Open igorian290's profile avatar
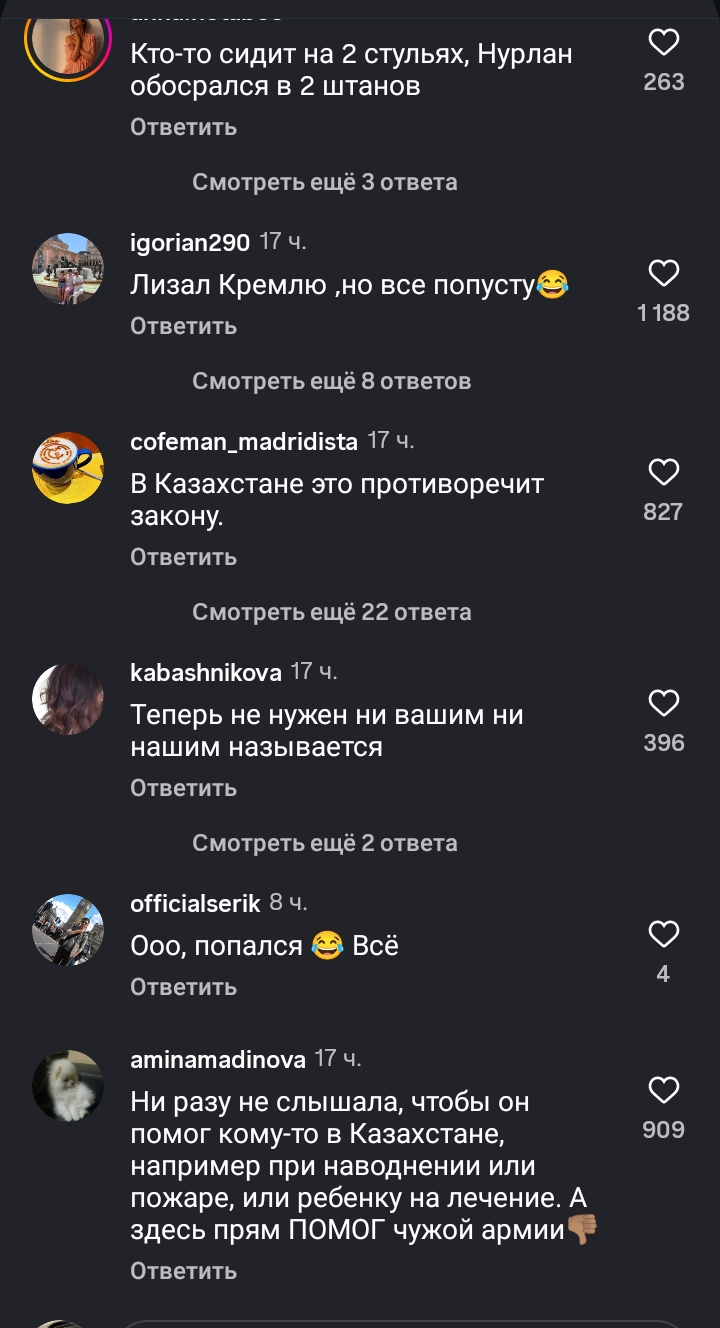The height and width of the screenshot is (1328, 720). (68, 269)
